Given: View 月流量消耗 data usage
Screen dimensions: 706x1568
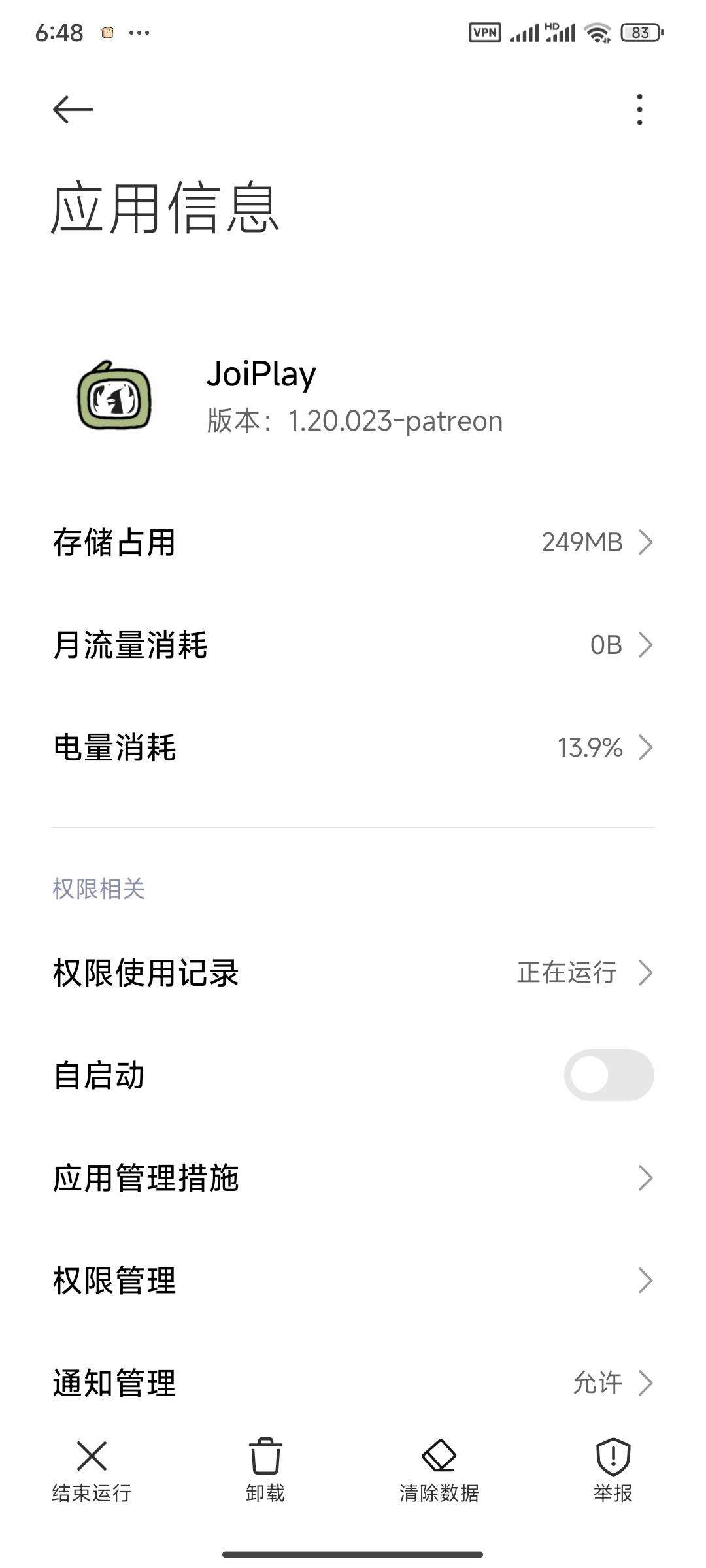Looking at the screenshot, I should (x=353, y=645).
